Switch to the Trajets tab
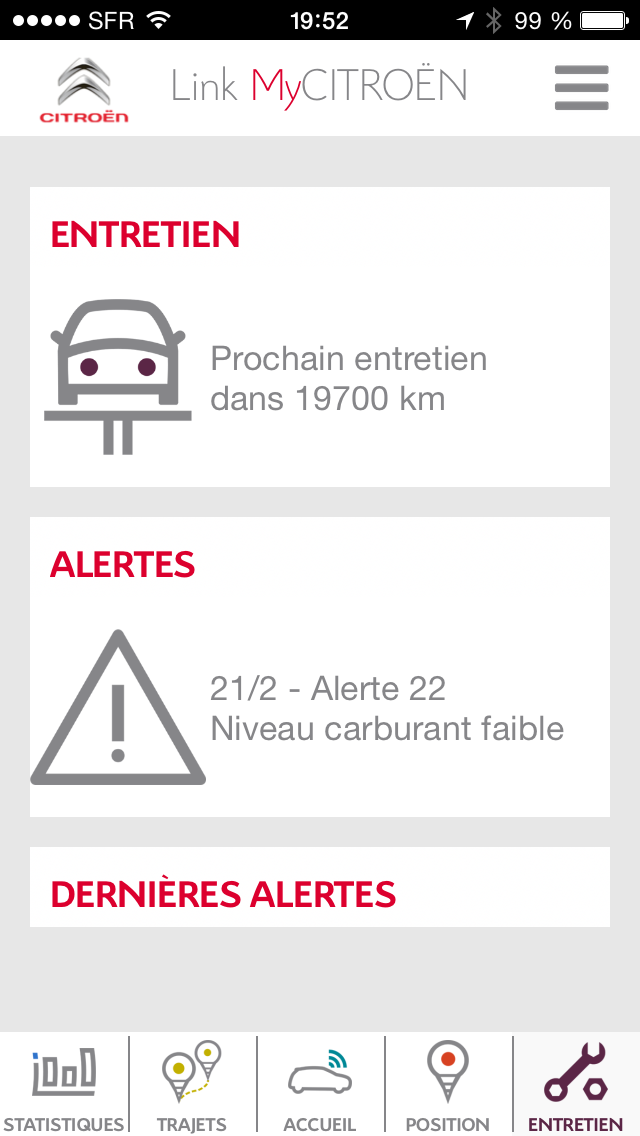 click(192, 1085)
